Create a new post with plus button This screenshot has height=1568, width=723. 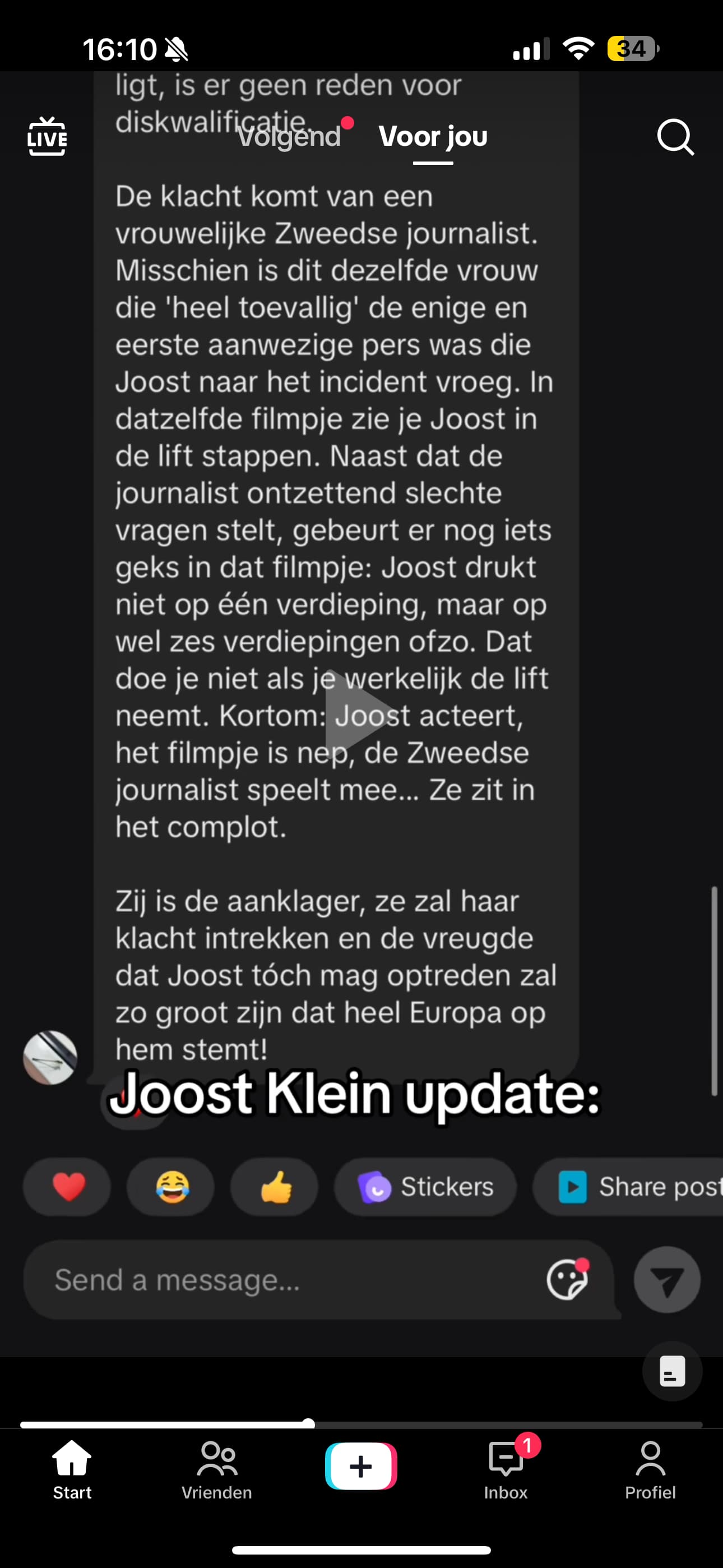coord(361,1466)
